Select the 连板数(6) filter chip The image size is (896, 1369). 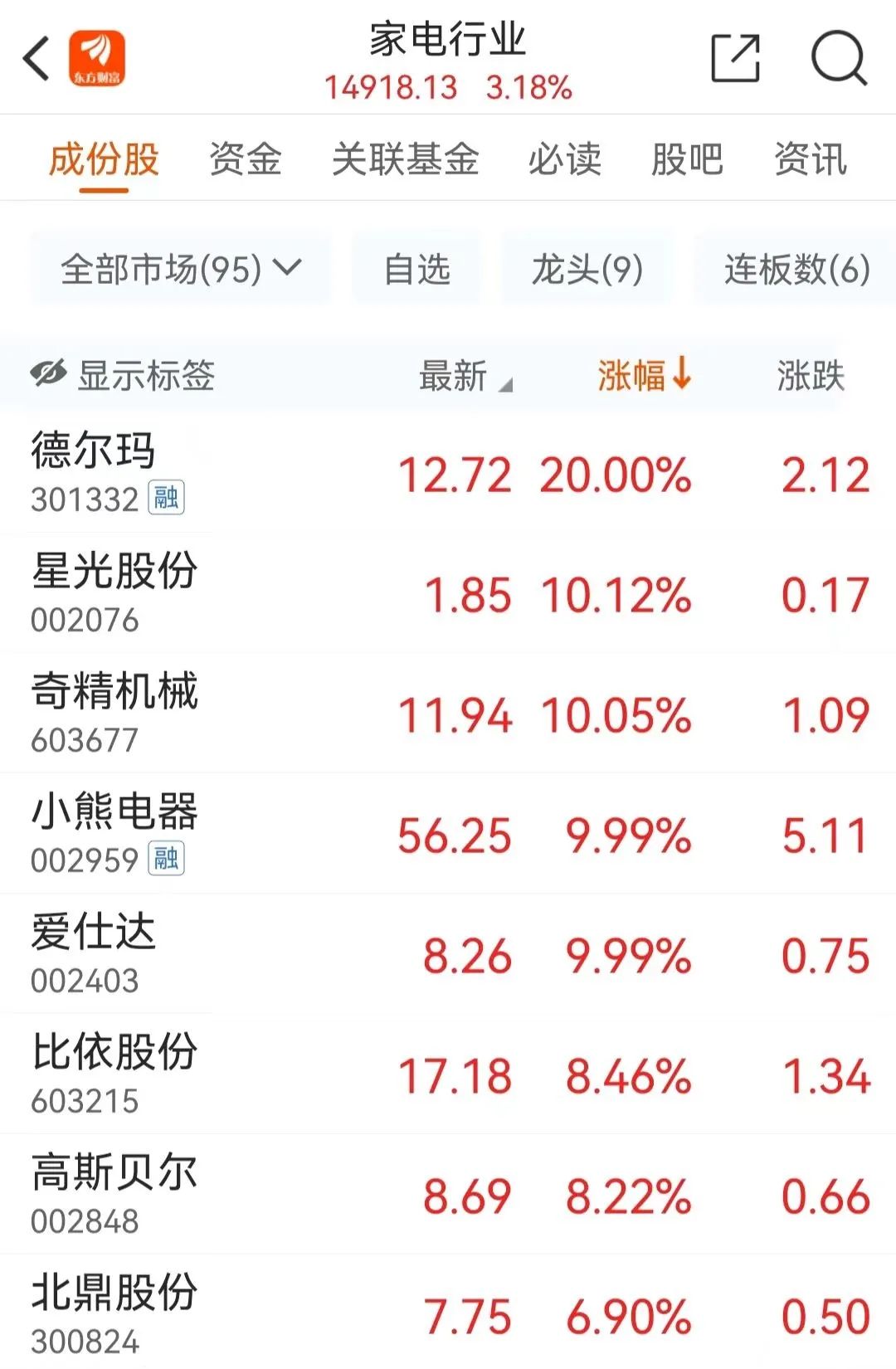[x=796, y=269]
